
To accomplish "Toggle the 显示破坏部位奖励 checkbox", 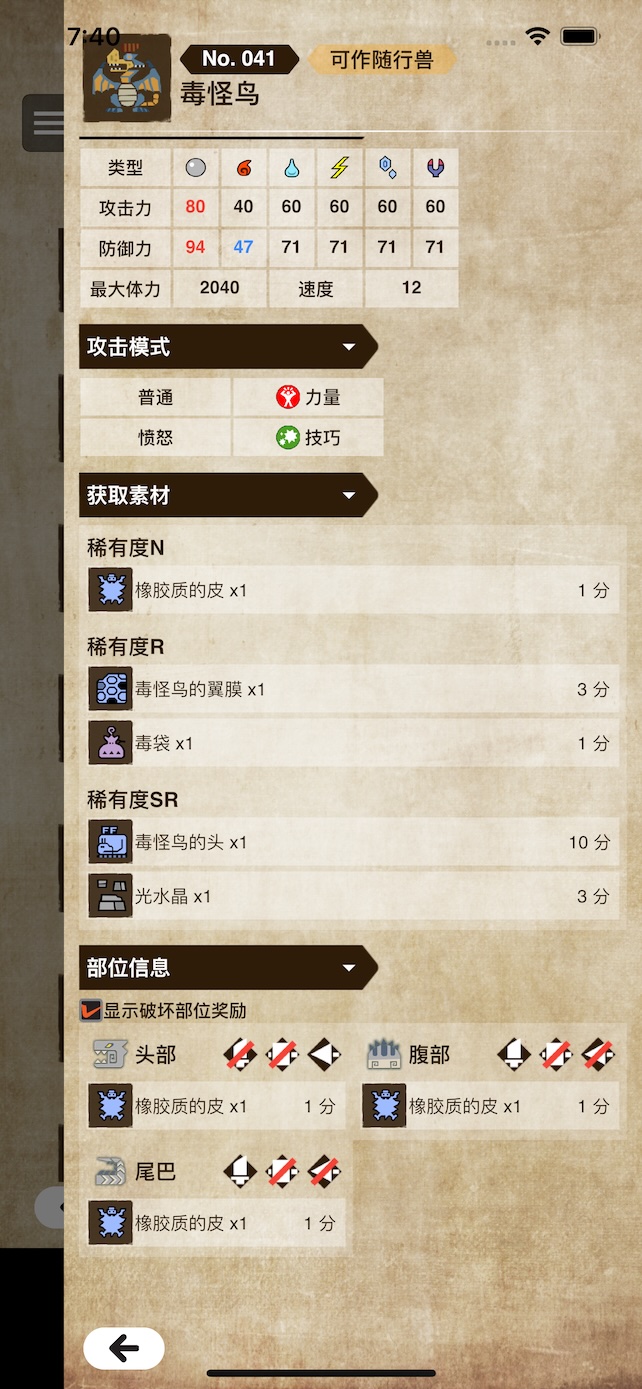I will click(91, 1011).
